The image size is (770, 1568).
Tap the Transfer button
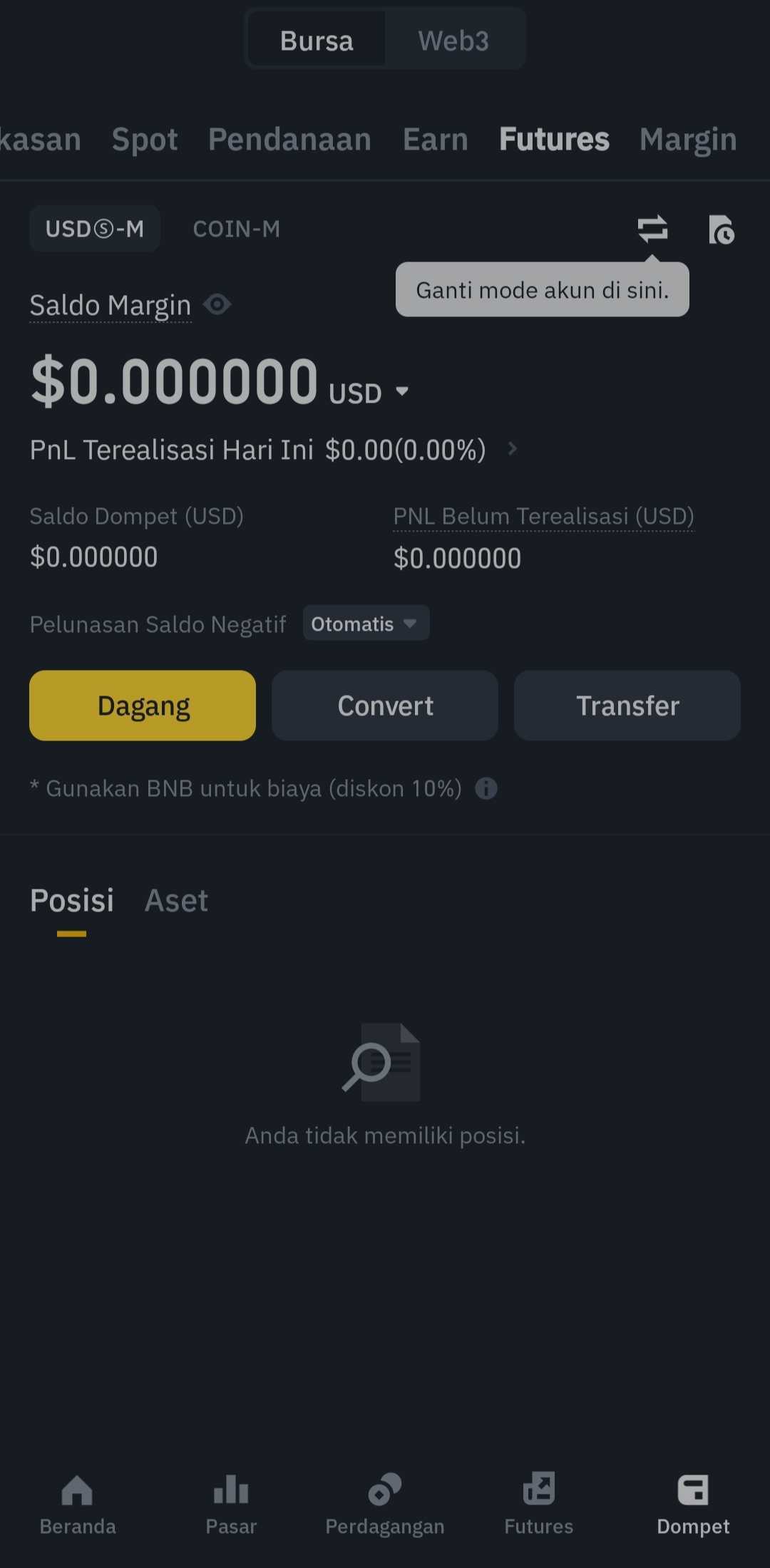click(627, 705)
